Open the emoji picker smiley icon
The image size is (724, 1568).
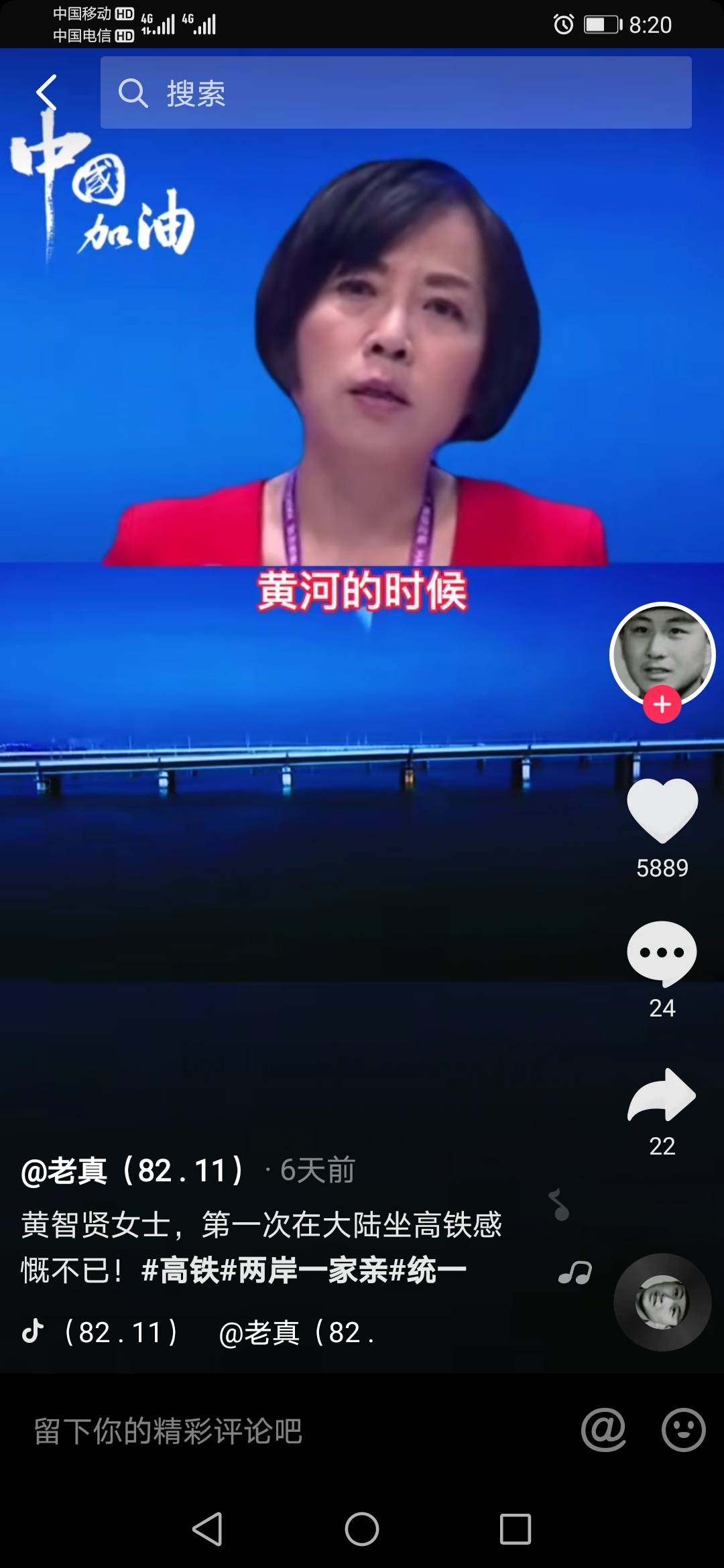pyautogui.click(x=683, y=1431)
